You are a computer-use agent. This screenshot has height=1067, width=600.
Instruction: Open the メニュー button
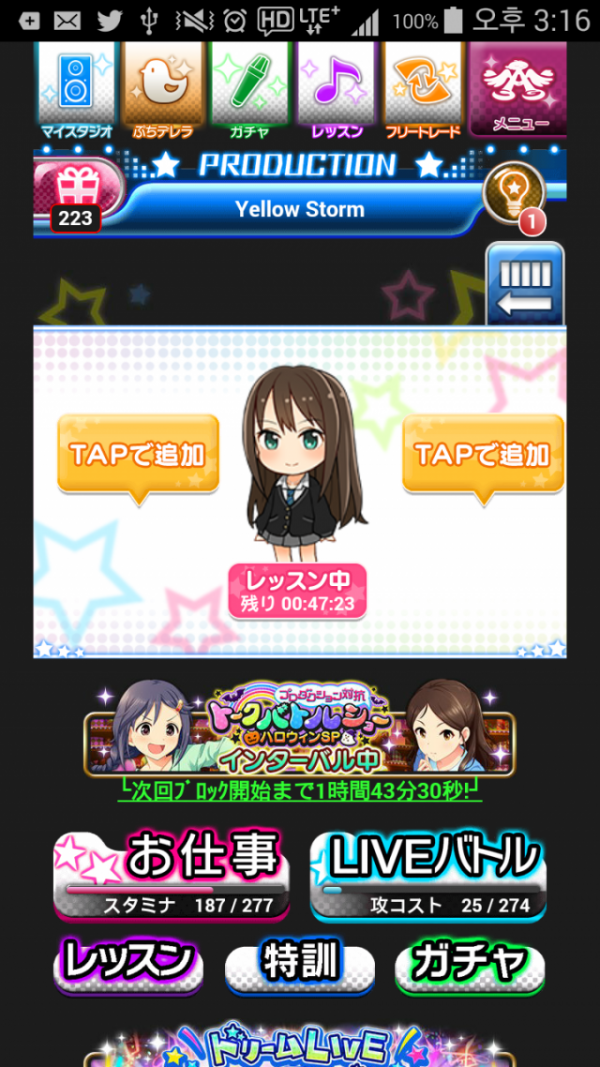tap(519, 88)
